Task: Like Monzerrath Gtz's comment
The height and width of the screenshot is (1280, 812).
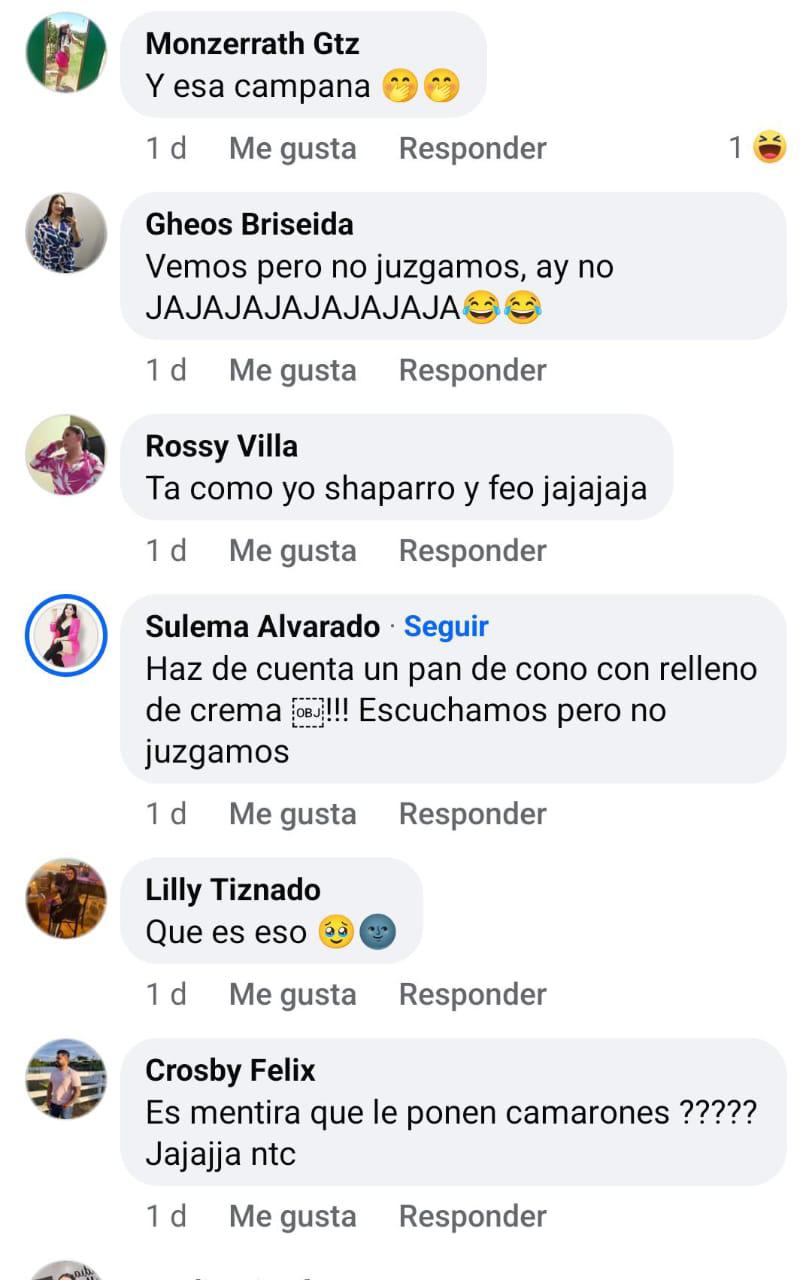Action: tap(292, 148)
